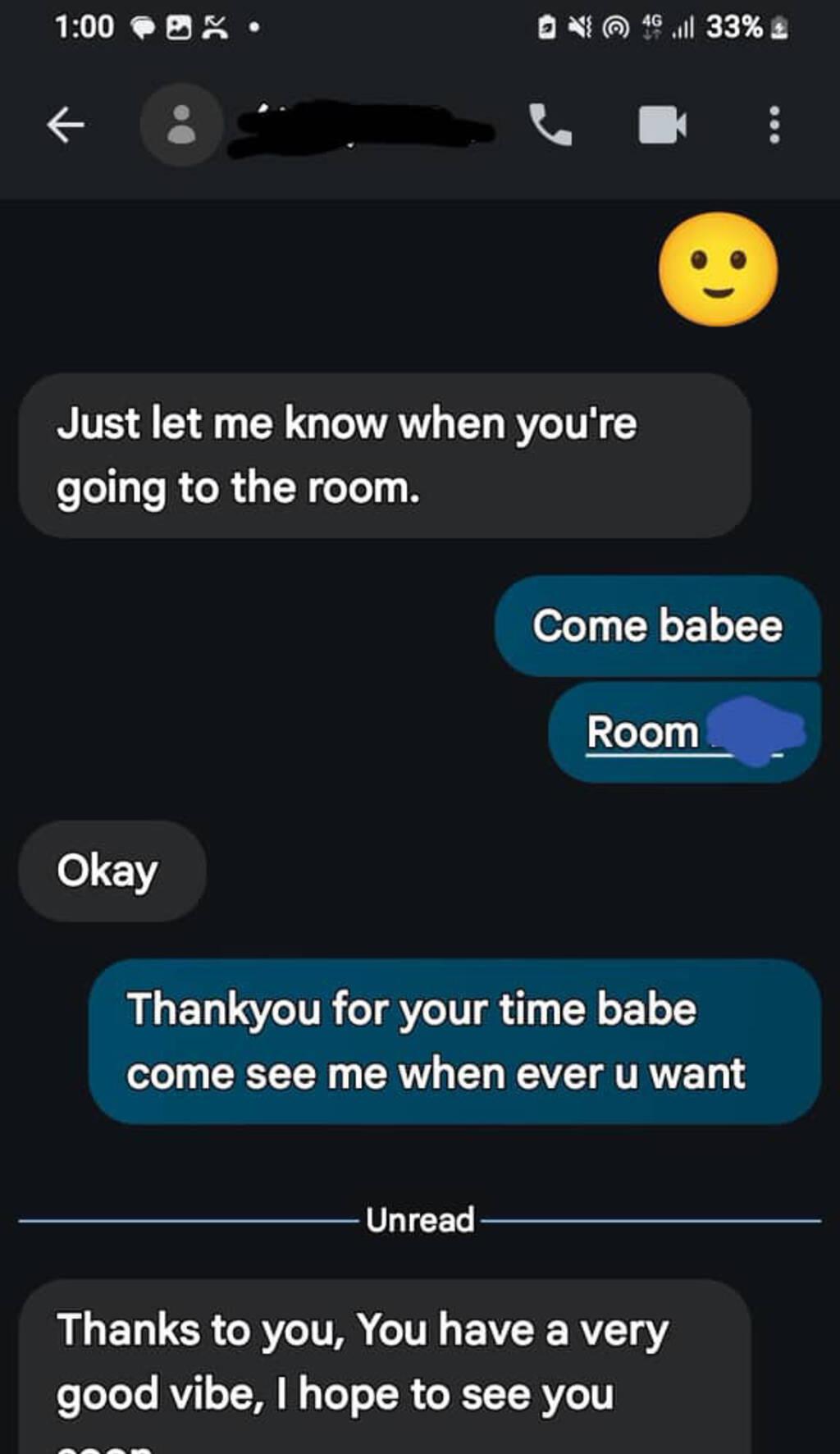Start a video call
The width and height of the screenshot is (840, 1454).
point(662,126)
